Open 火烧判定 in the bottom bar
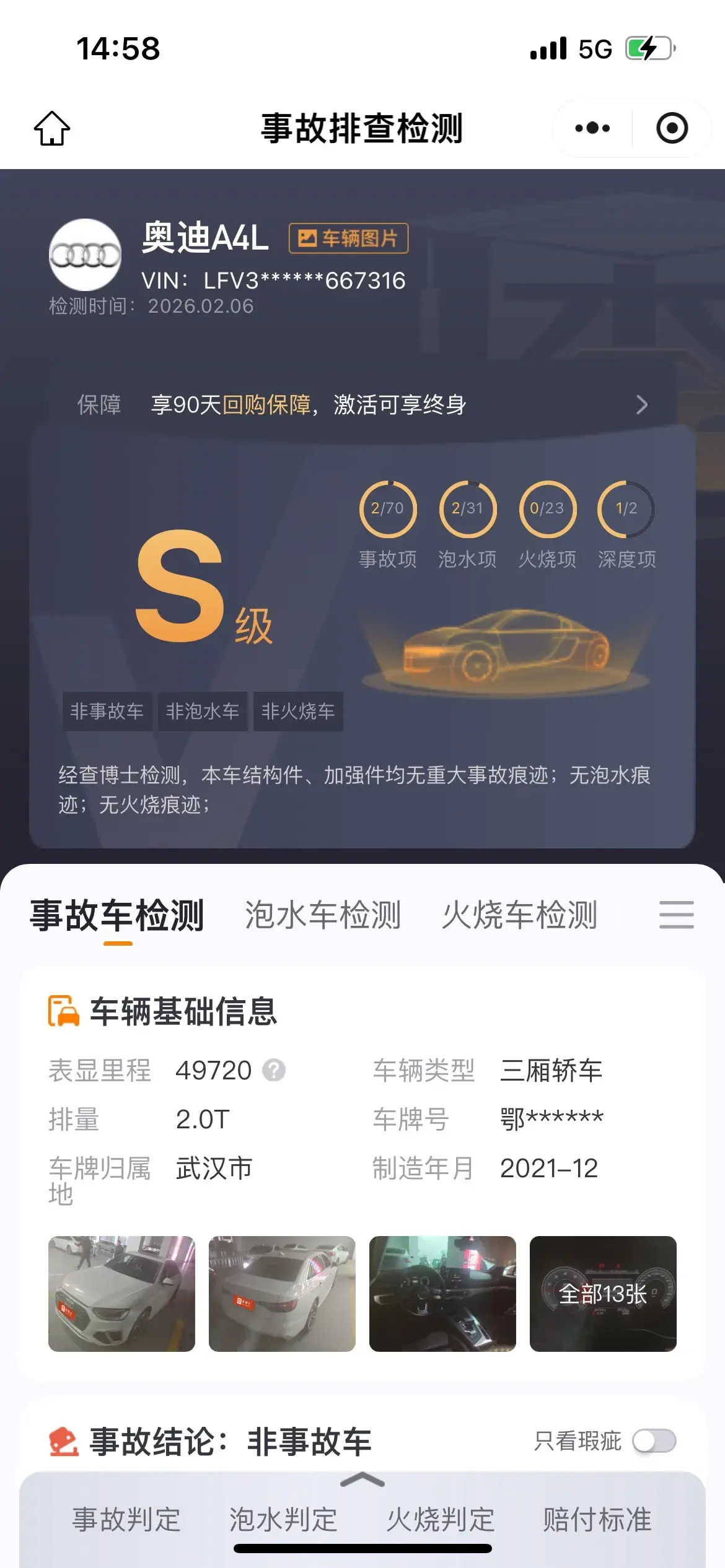The width and height of the screenshot is (725, 1568). 441,1520
